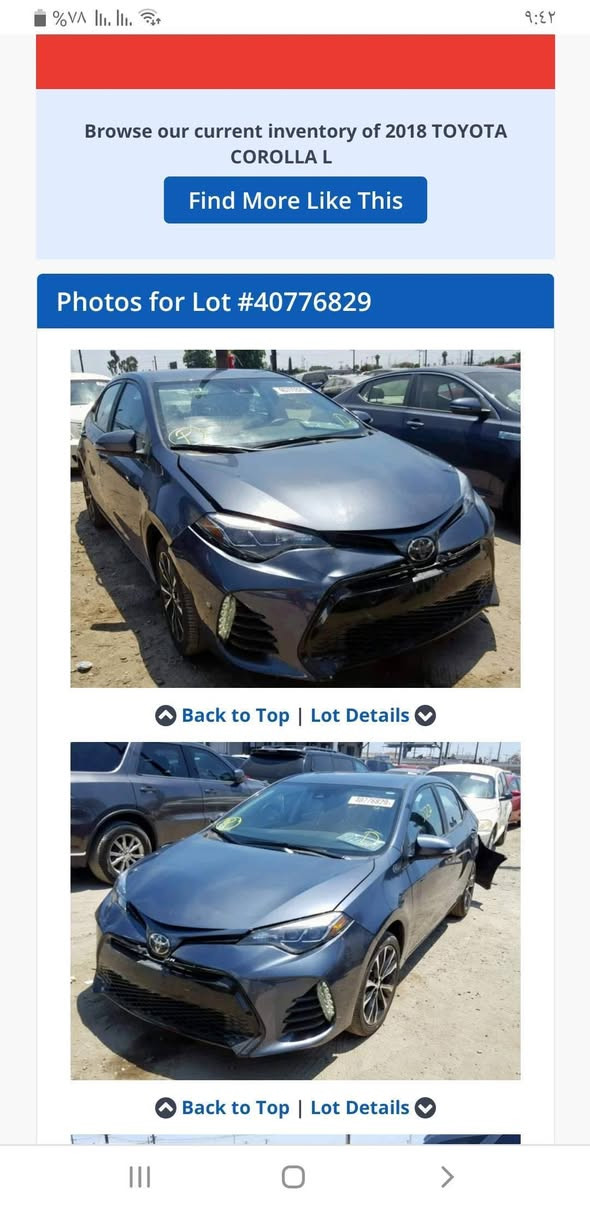
Task: Open the second car photo (front left view)
Action: (x=295, y=910)
